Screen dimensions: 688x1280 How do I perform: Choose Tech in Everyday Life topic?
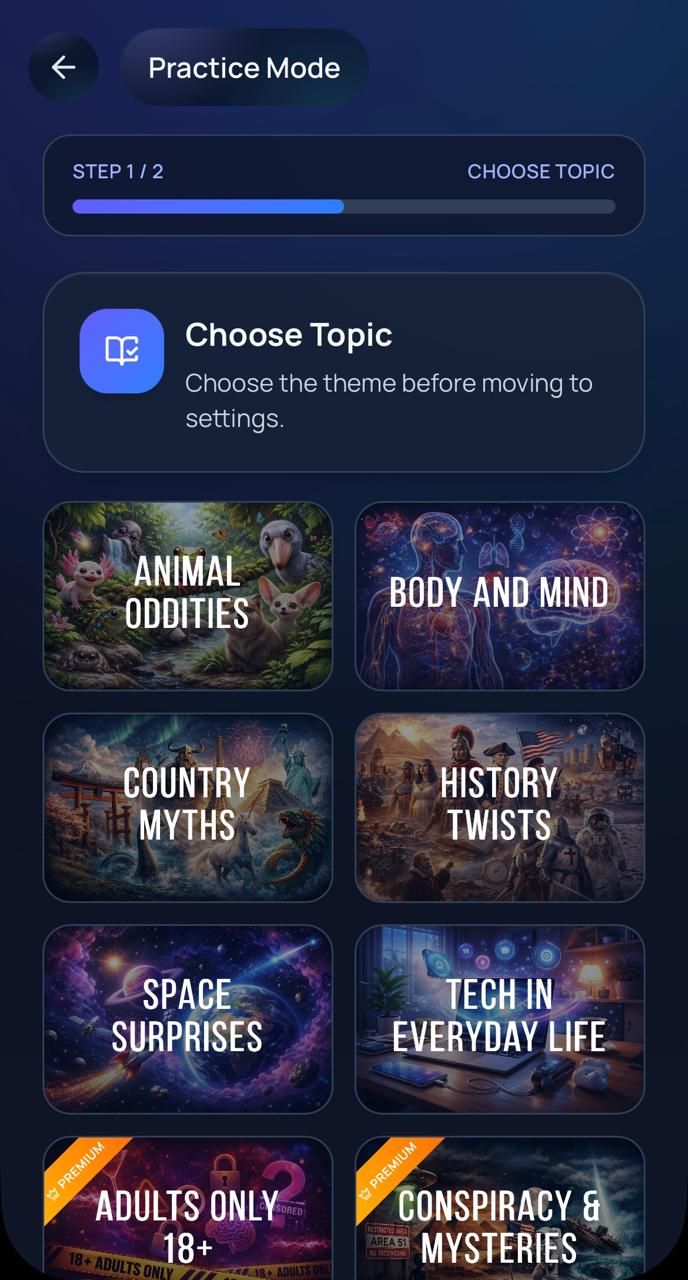(x=499, y=1018)
